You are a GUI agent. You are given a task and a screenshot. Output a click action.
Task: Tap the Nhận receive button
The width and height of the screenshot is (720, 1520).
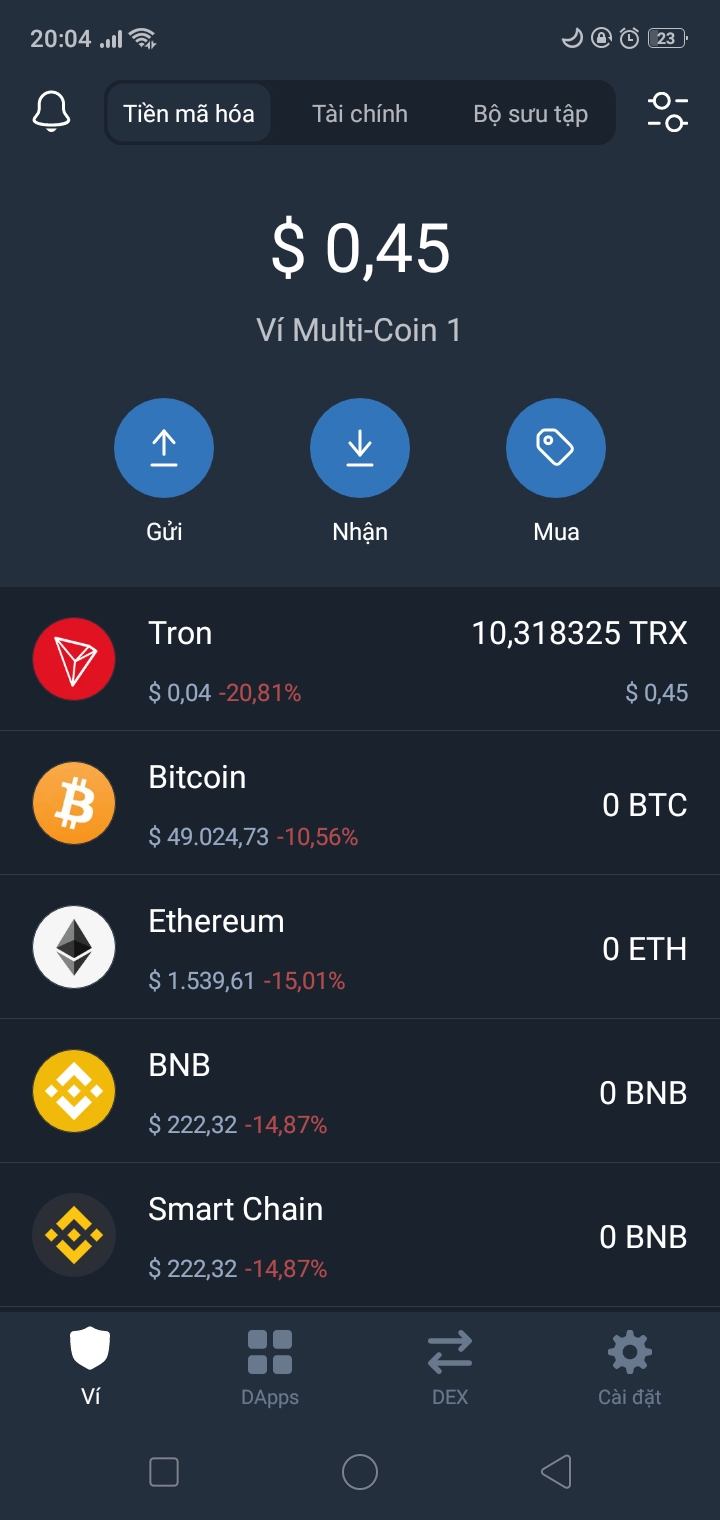click(x=360, y=447)
